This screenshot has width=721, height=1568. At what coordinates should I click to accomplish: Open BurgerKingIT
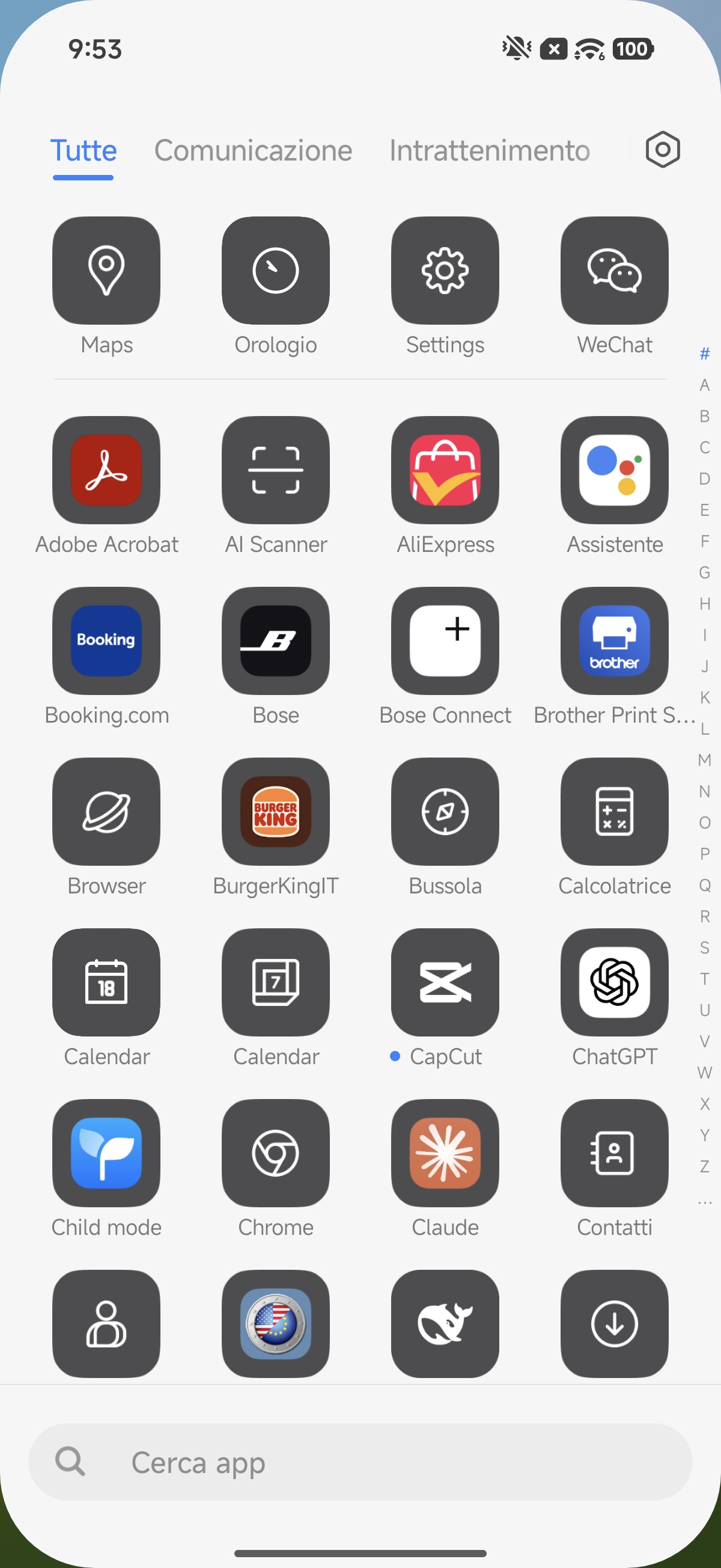tap(276, 812)
